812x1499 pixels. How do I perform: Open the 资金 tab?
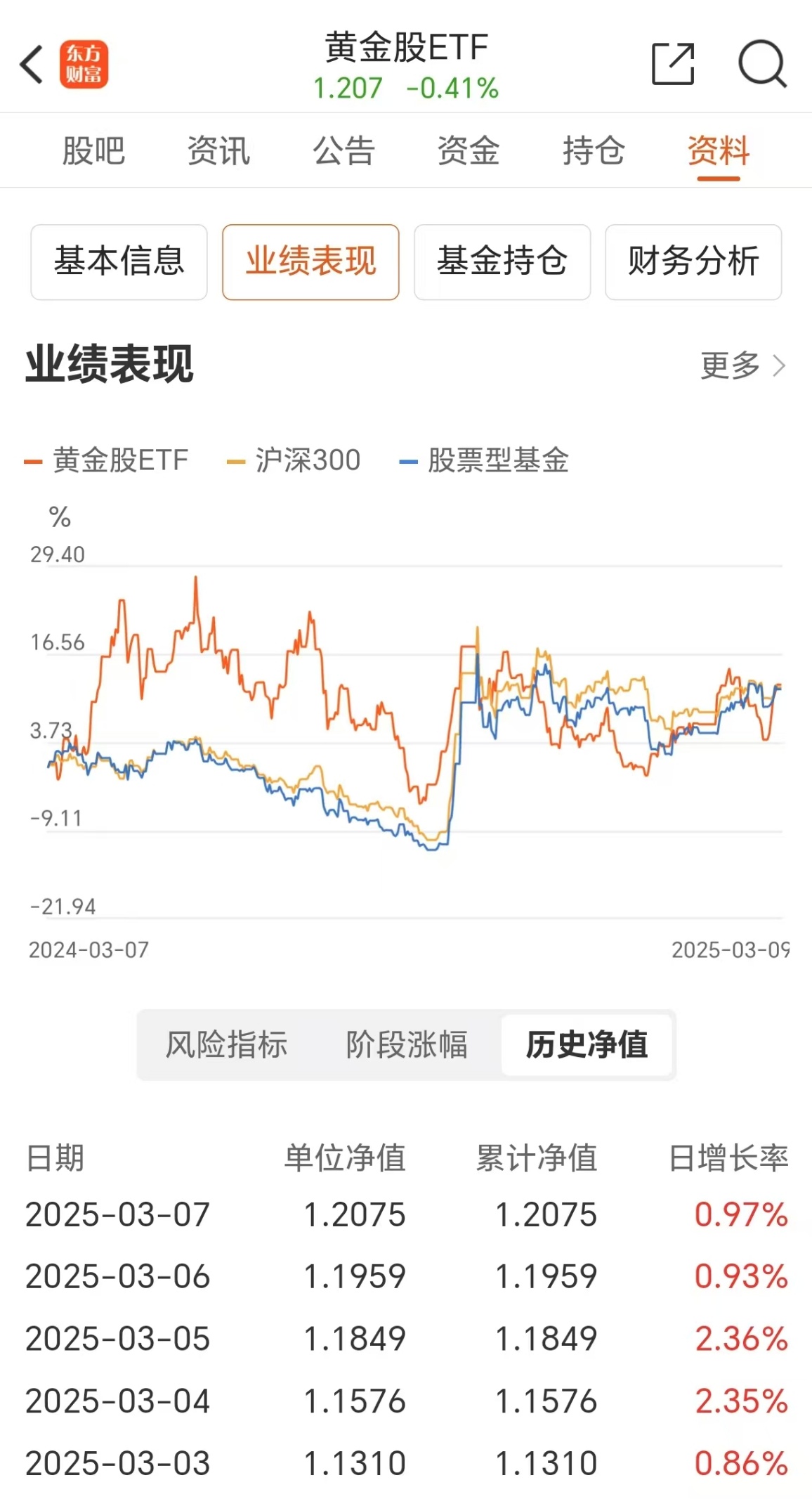coord(469,151)
